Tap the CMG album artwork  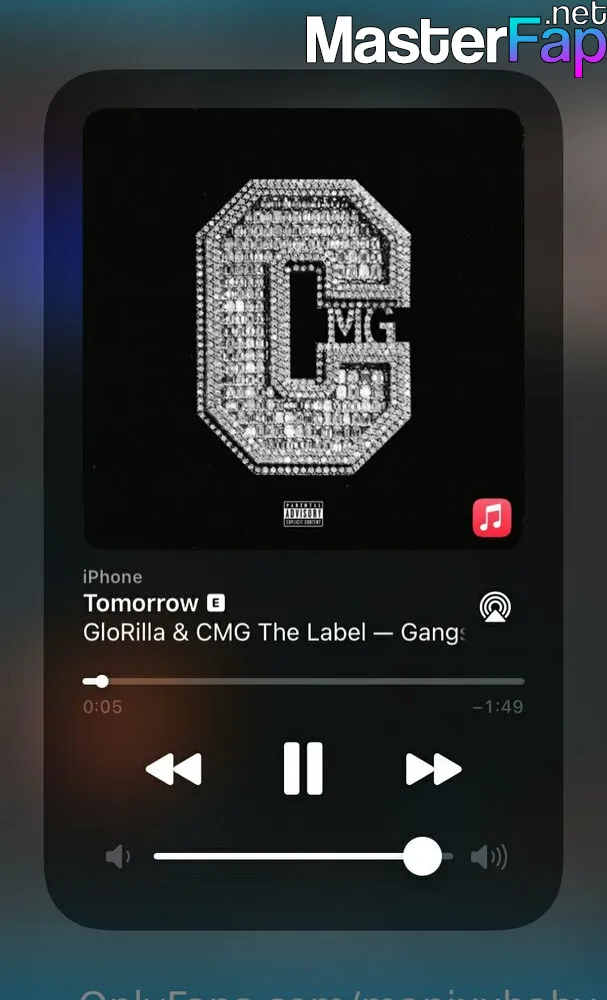(304, 328)
